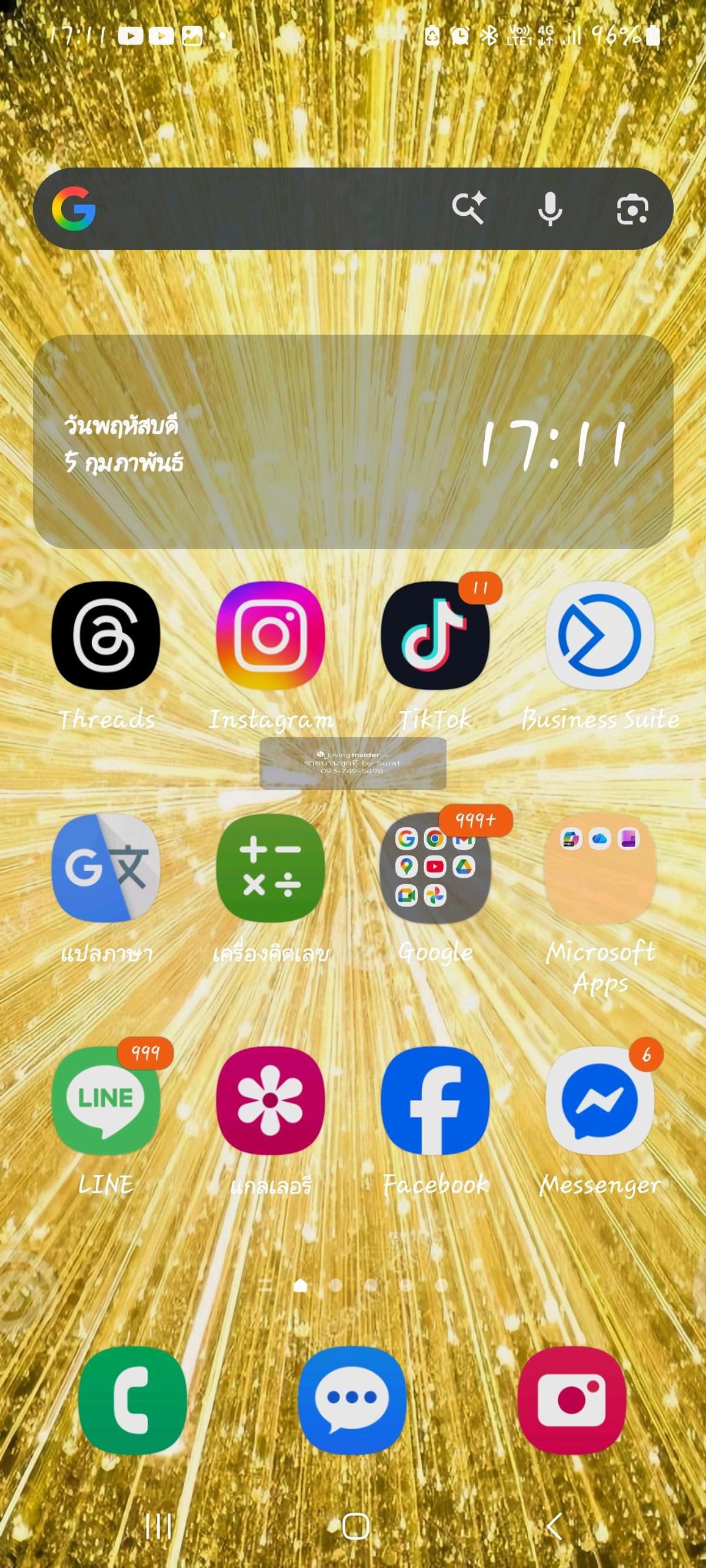Image resolution: width=706 pixels, height=1568 pixels.
Task: Open Messenger with 6 unread
Action: click(x=600, y=1100)
